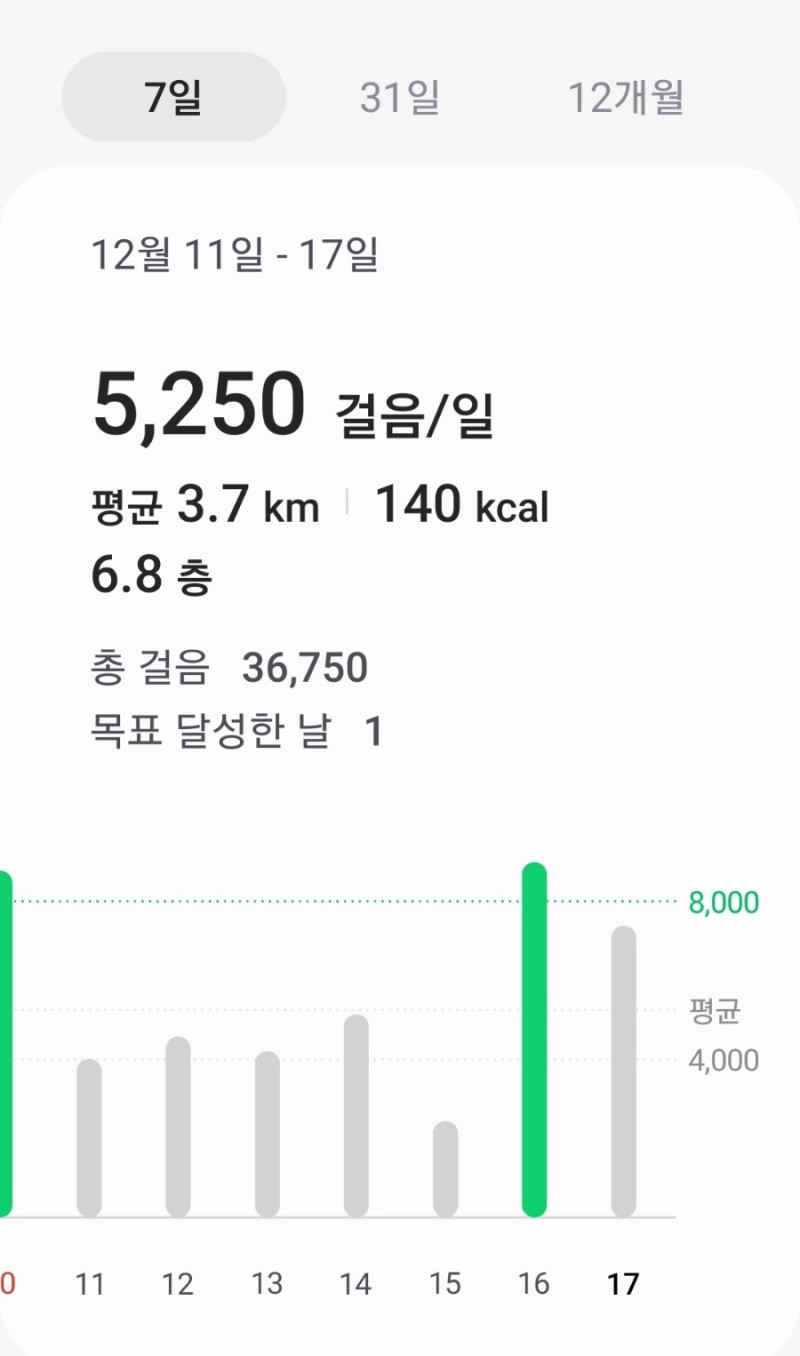Select the step bar for day 14

356,1116
